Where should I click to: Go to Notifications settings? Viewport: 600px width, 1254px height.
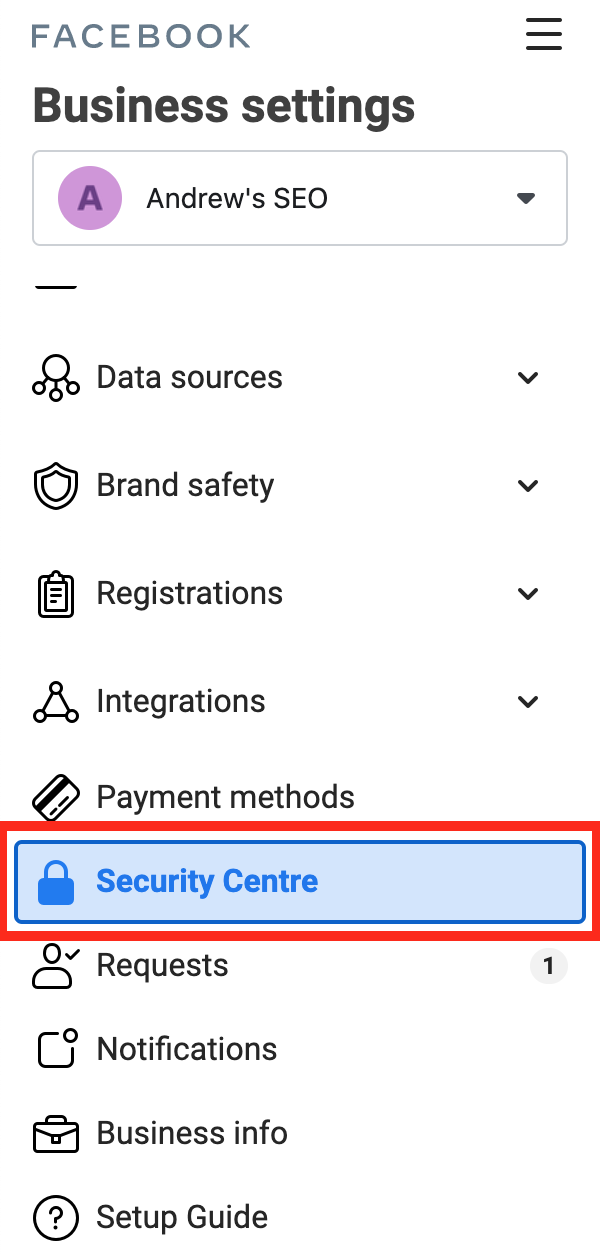click(186, 1050)
